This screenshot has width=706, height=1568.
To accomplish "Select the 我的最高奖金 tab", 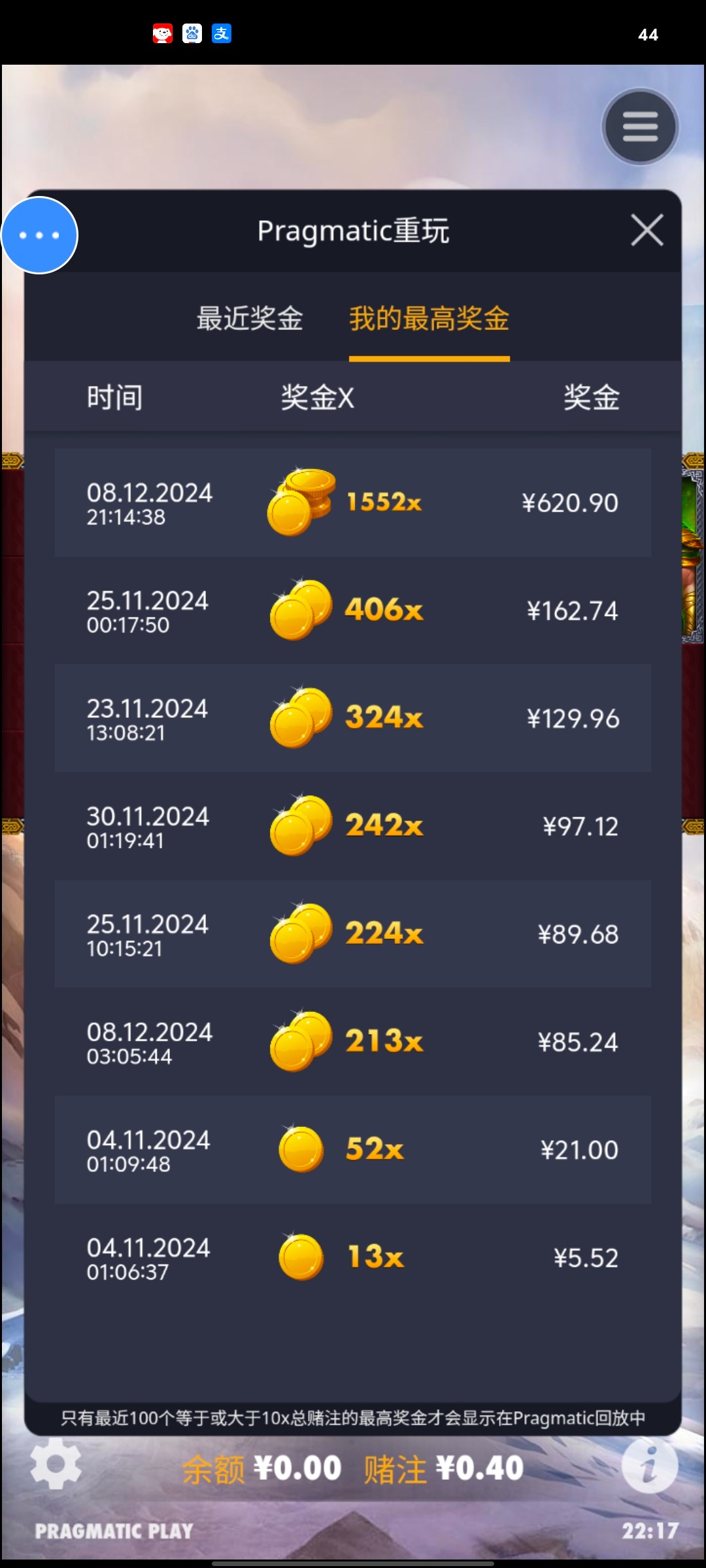I will tap(429, 319).
